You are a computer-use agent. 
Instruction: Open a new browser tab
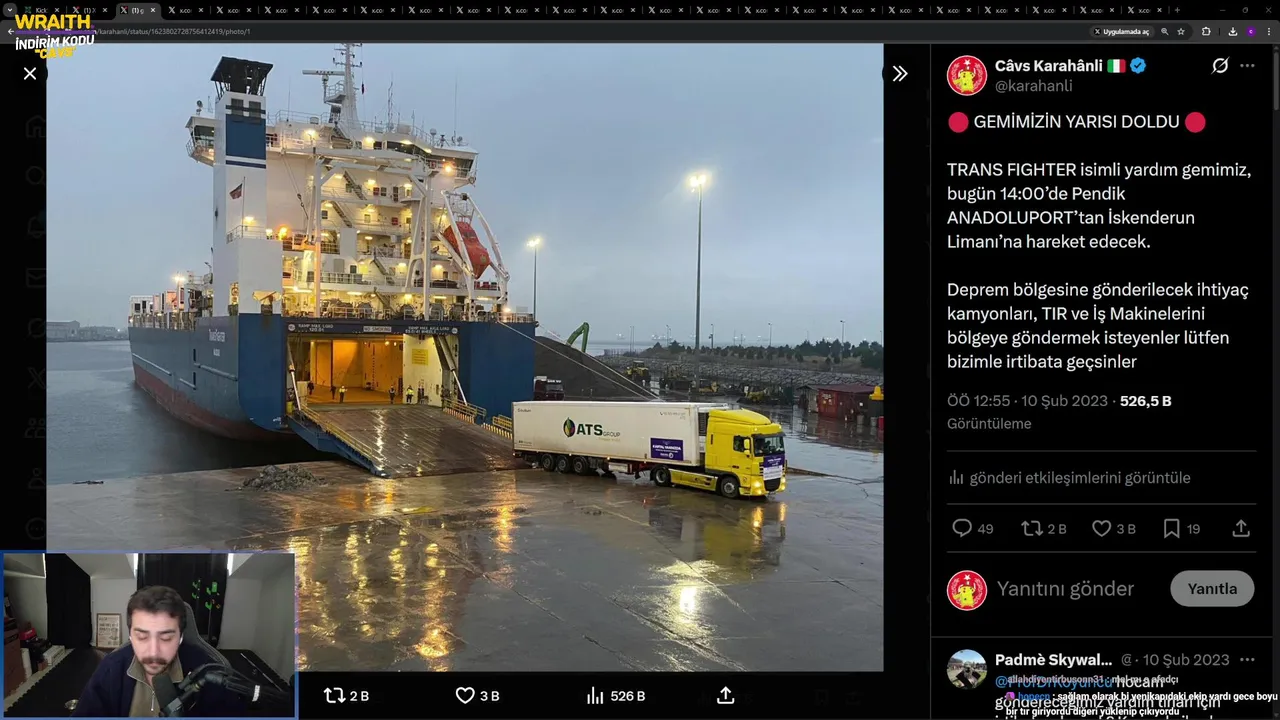click(1176, 10)
